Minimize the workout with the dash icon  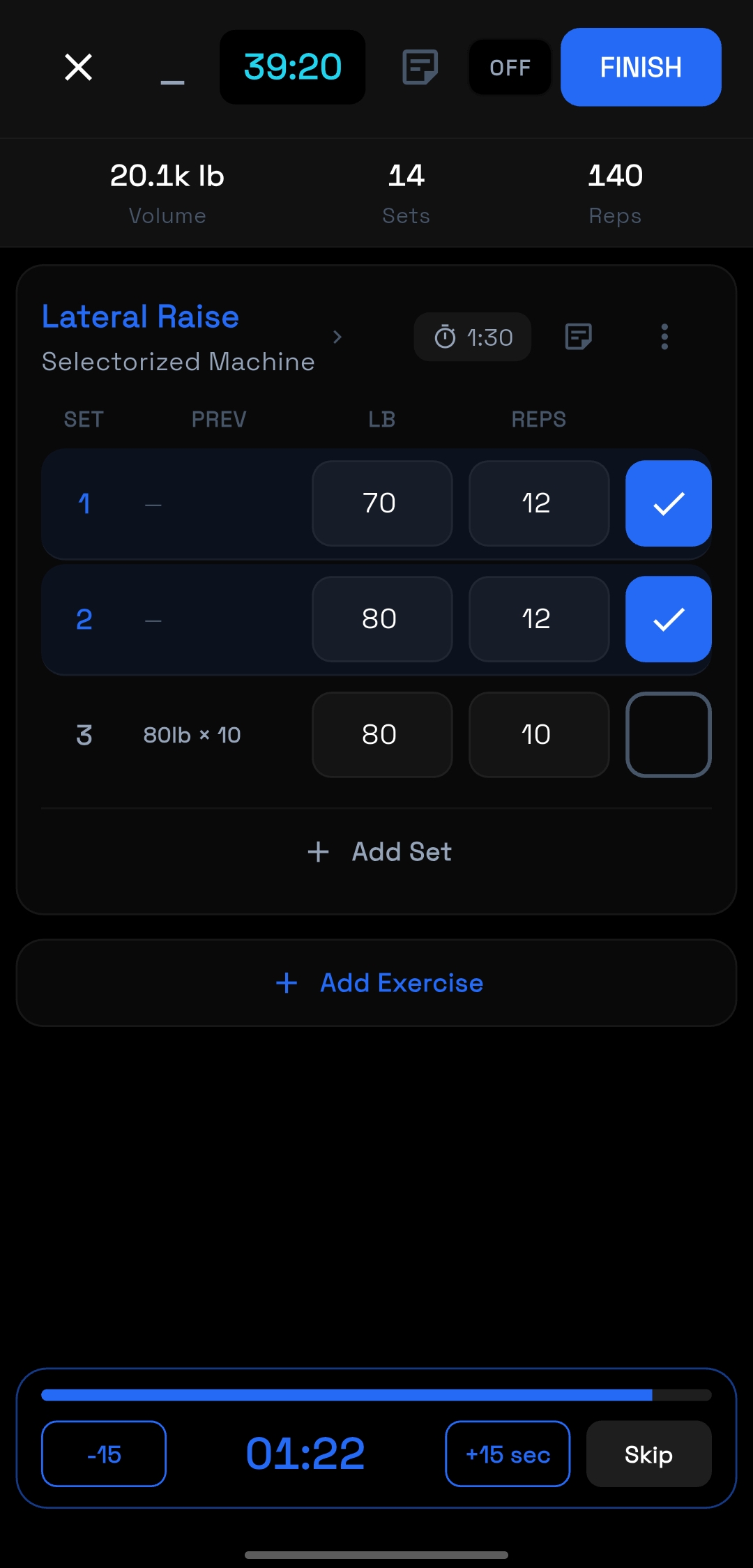click(x=171, y=77)
